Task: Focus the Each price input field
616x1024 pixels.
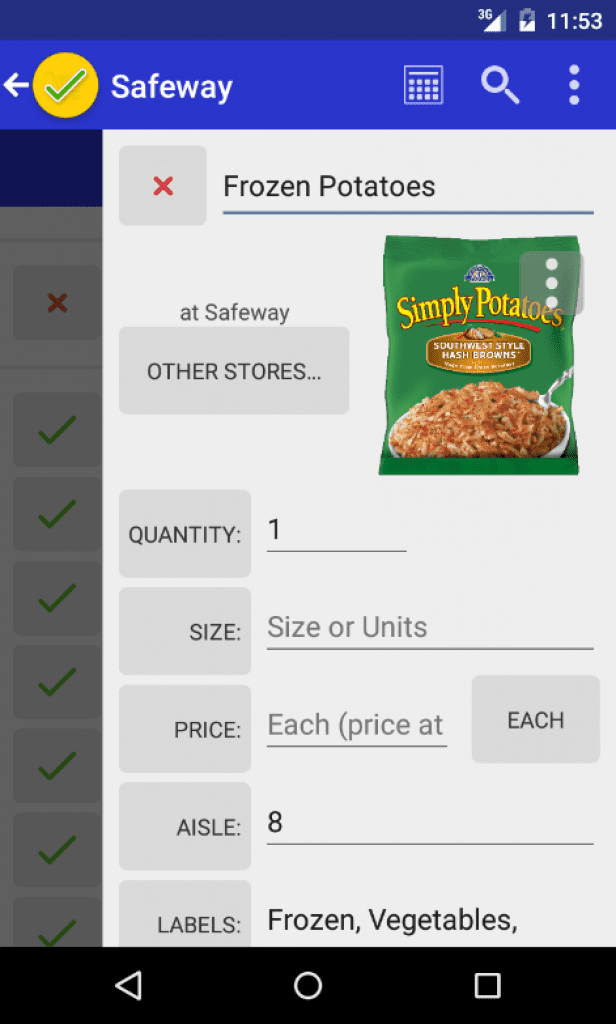Action: tap(357, 726)
